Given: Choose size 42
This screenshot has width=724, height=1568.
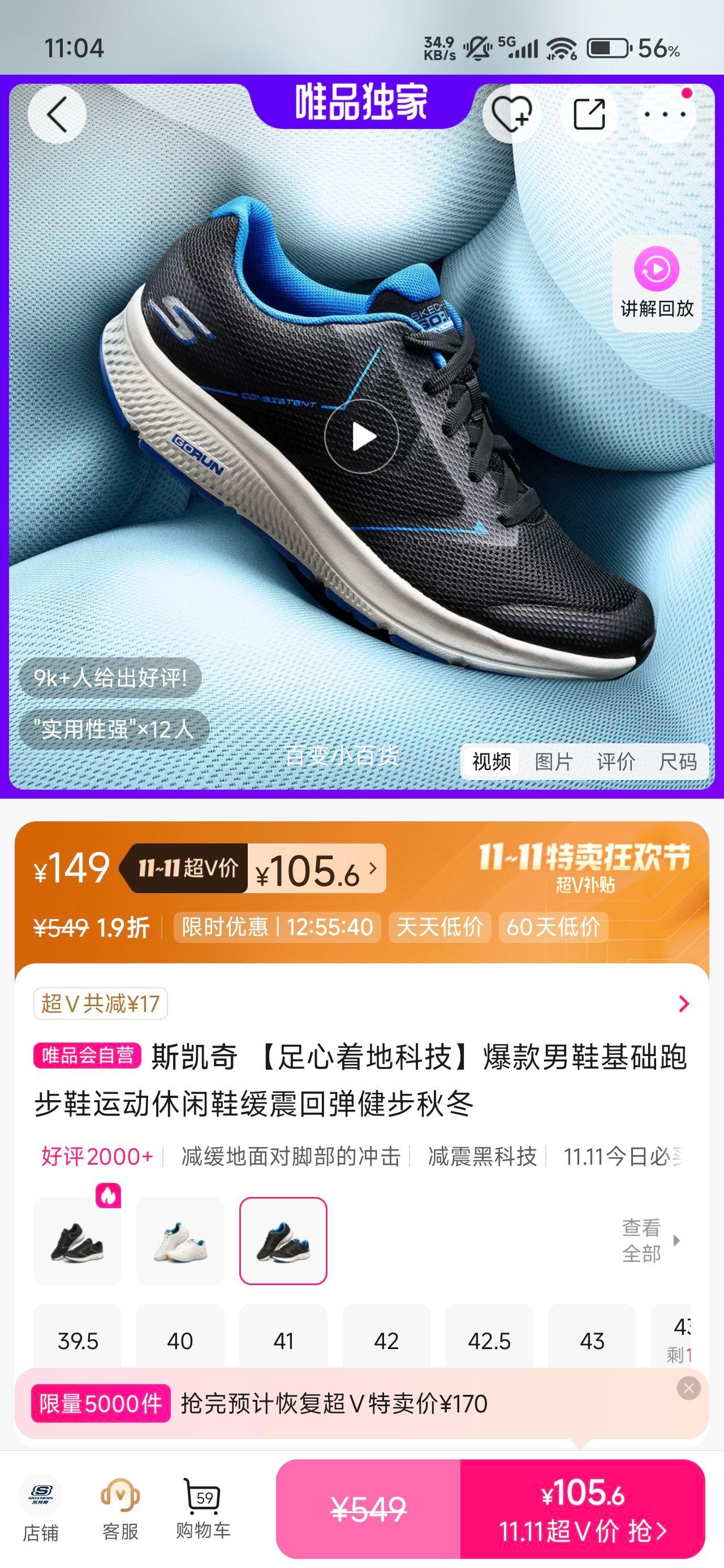Looking at the screenshot, I should point(386,1341).
